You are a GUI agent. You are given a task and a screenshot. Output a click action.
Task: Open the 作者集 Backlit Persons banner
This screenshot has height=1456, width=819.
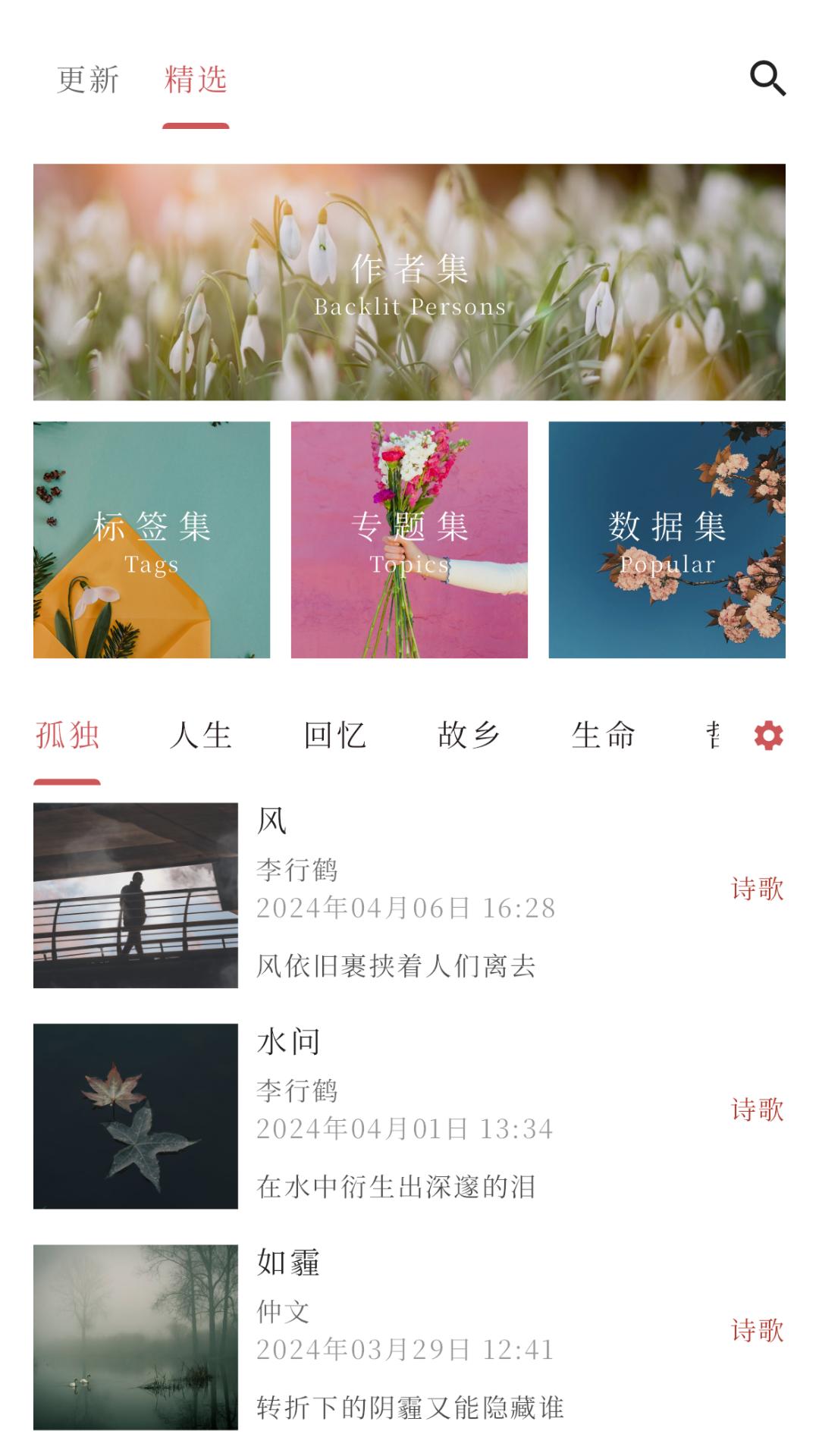click(409, 282)
